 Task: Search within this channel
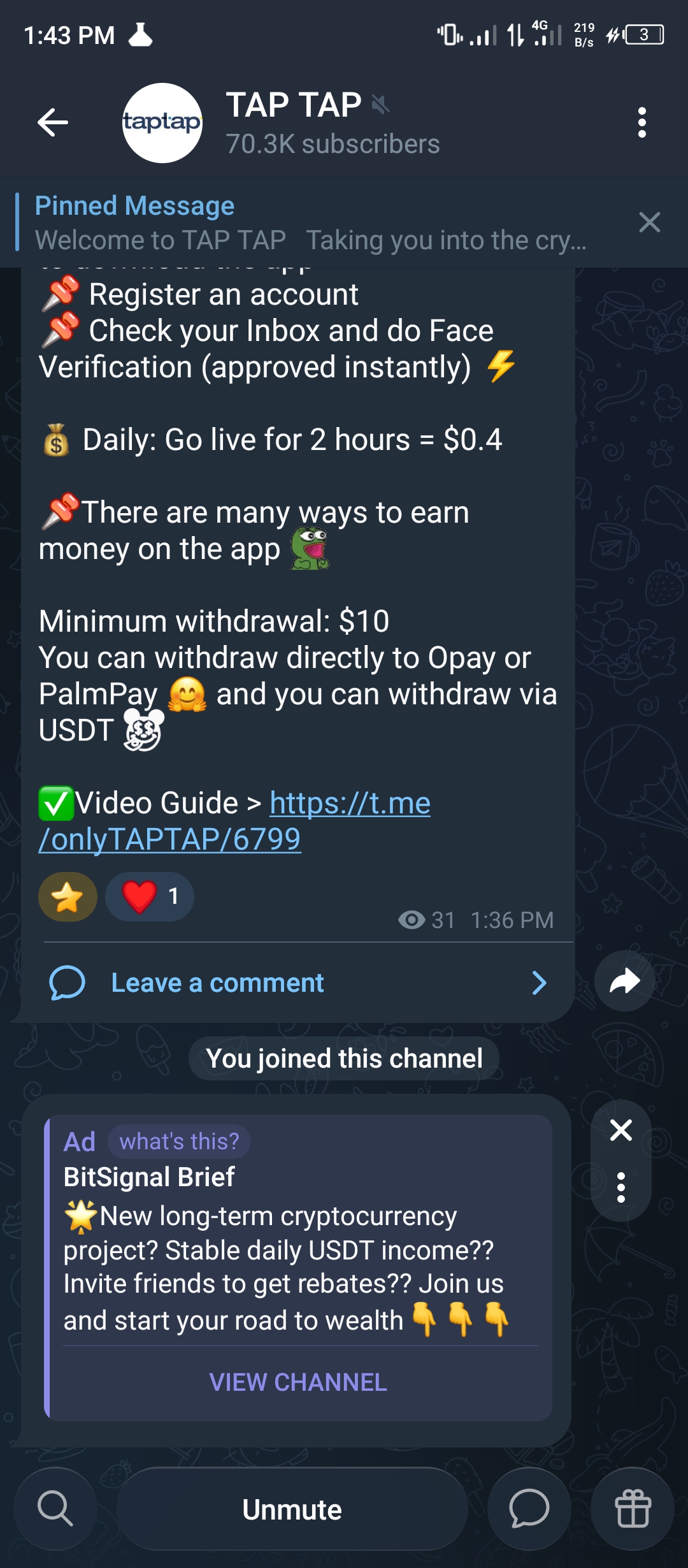coord(55,1509)
